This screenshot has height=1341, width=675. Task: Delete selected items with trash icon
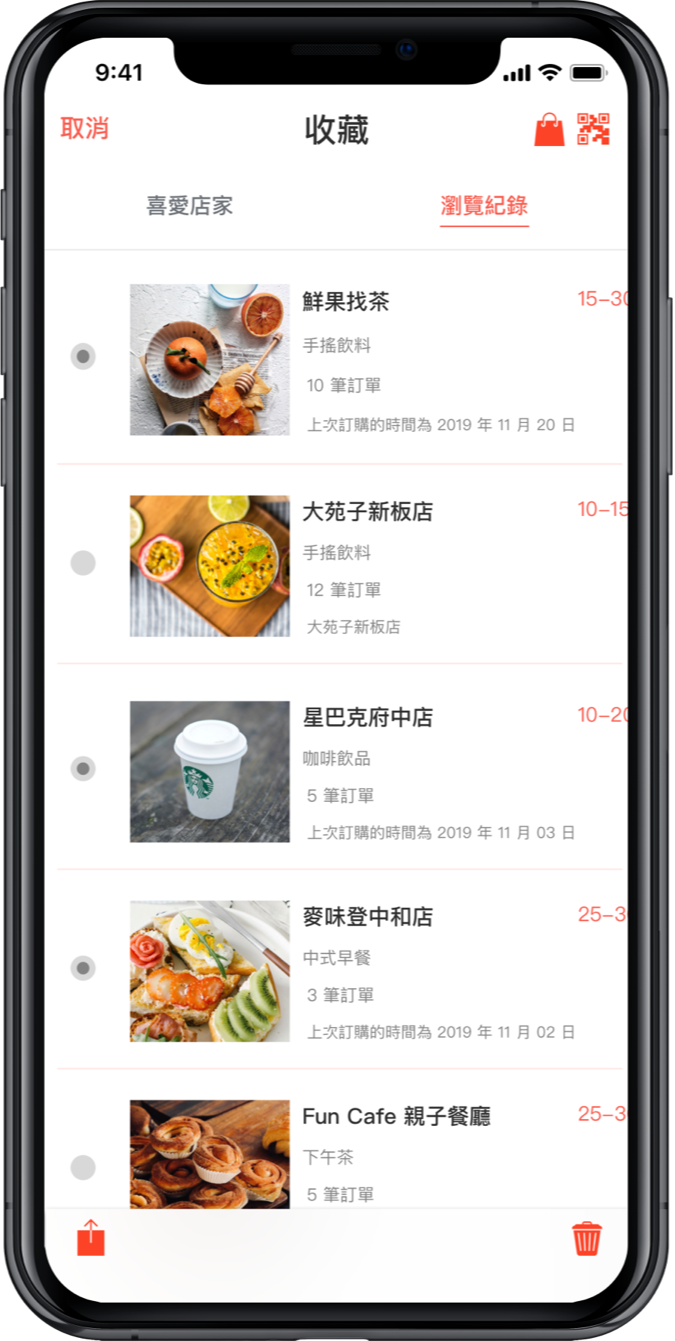tap(587, 1239)
